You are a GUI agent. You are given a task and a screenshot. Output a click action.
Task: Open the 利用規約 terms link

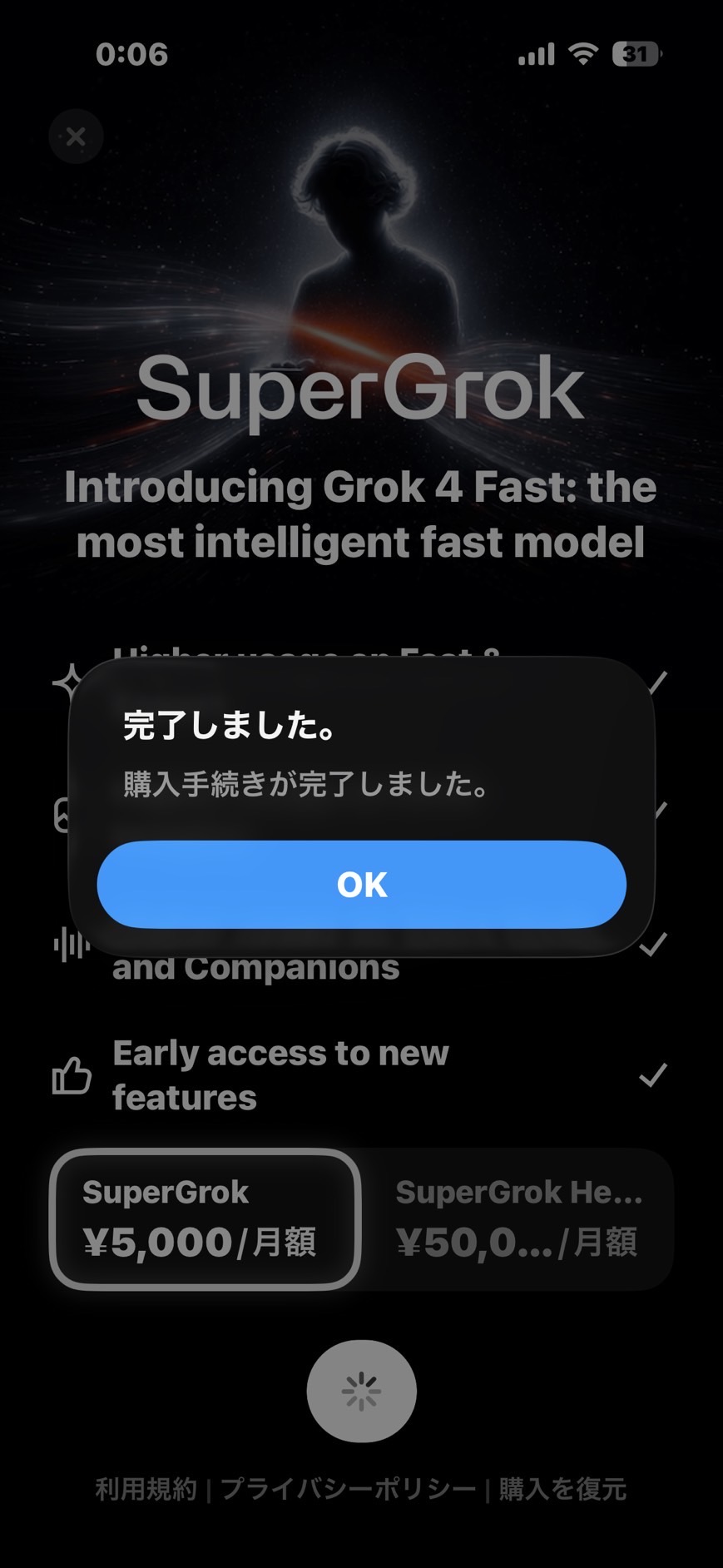(x=146, y=1489)
